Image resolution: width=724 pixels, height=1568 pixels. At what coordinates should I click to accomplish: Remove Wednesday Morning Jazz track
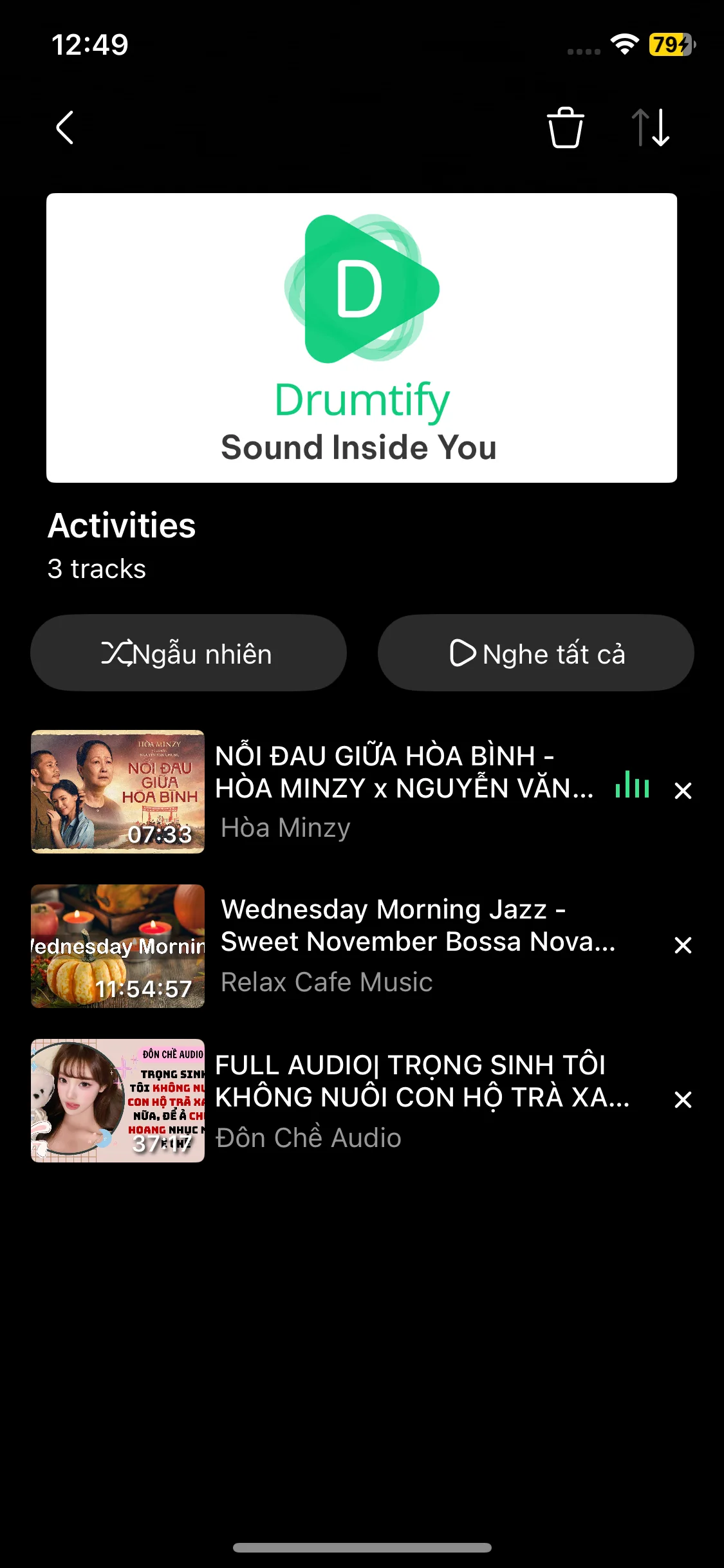[682, 945]
